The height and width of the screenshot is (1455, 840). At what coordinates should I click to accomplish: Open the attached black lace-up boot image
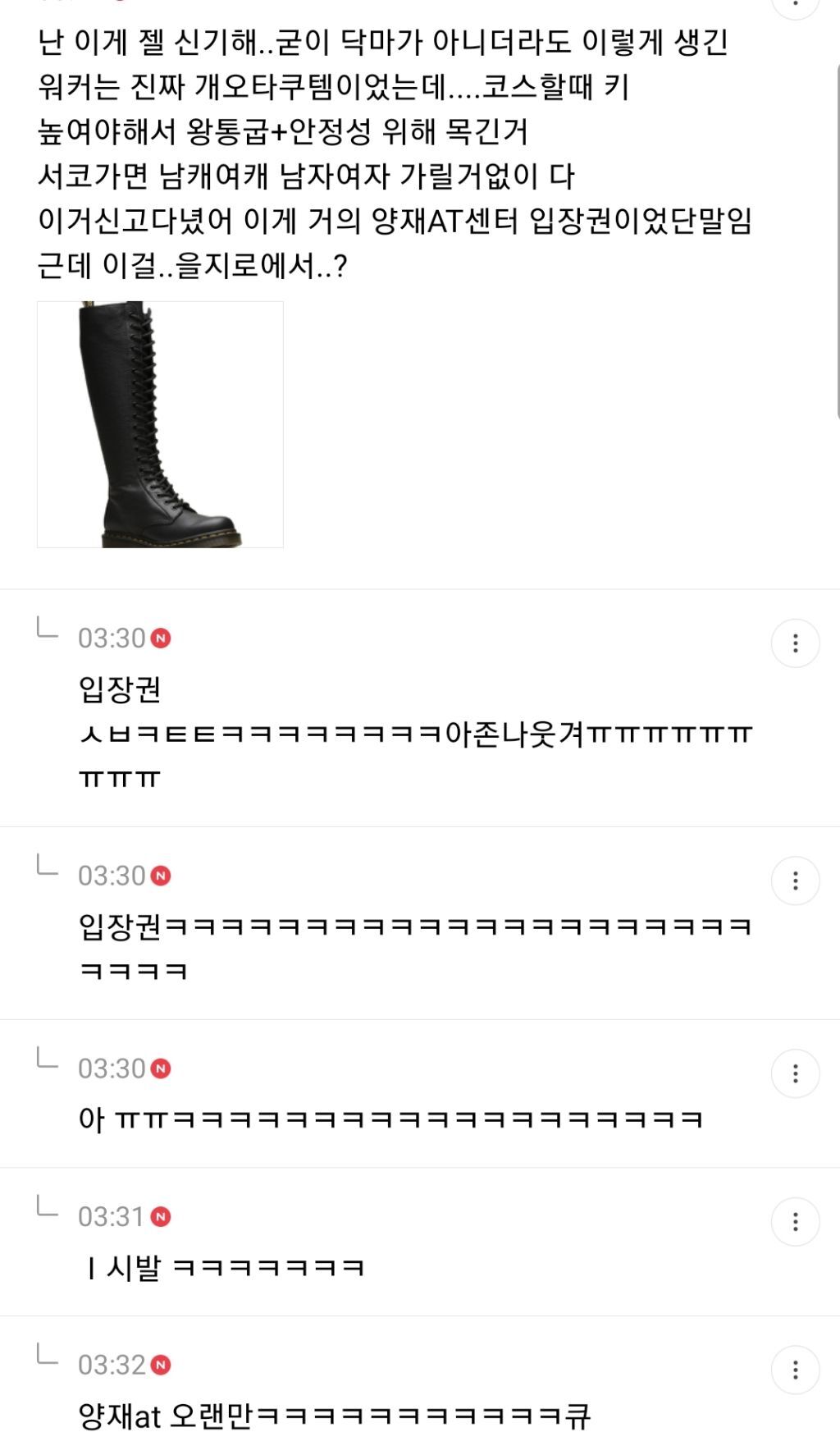point(160,424)
